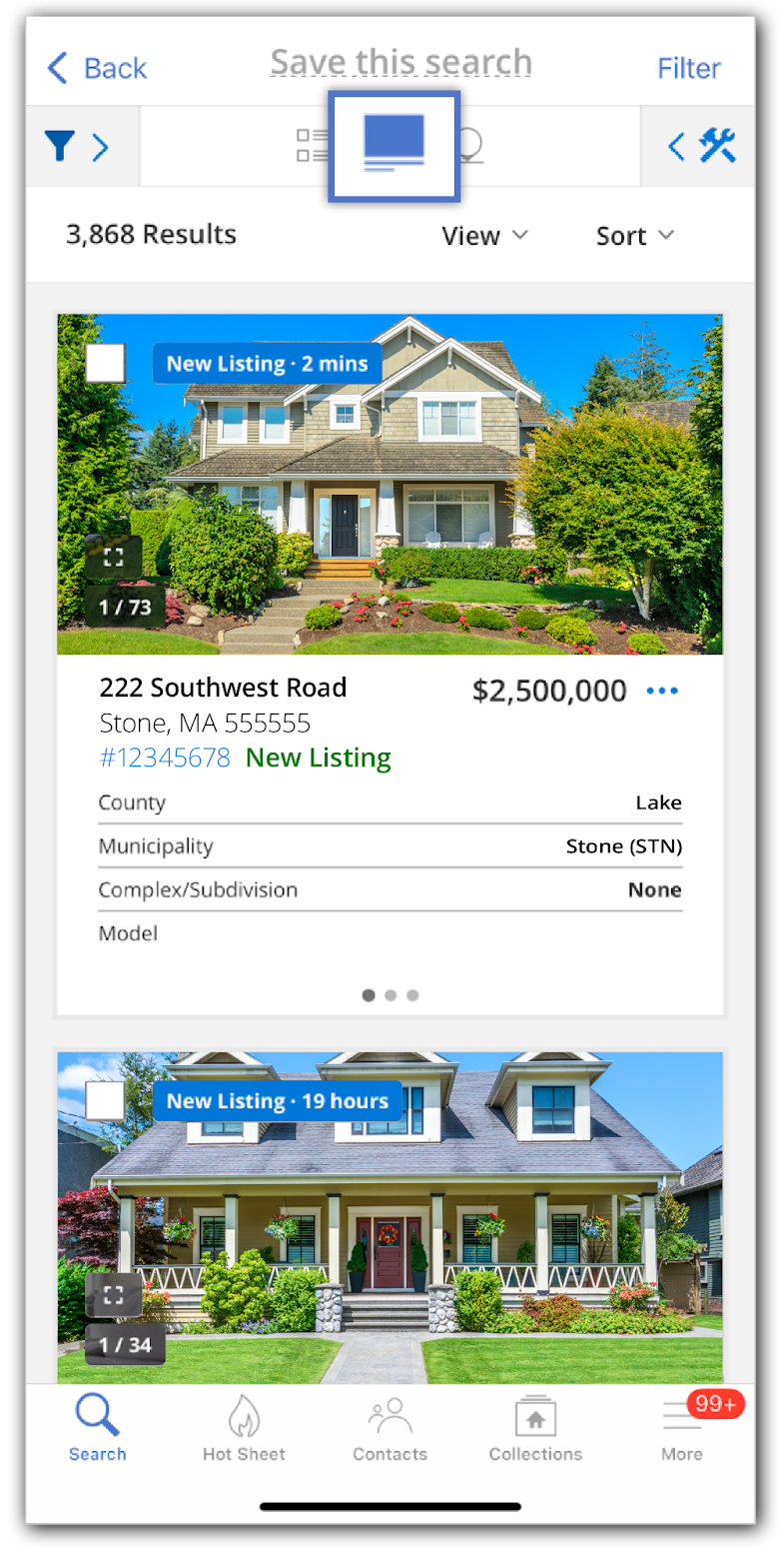
Task: Switch to list view icon
Action: pyautogui.click(x=312, y=145)
